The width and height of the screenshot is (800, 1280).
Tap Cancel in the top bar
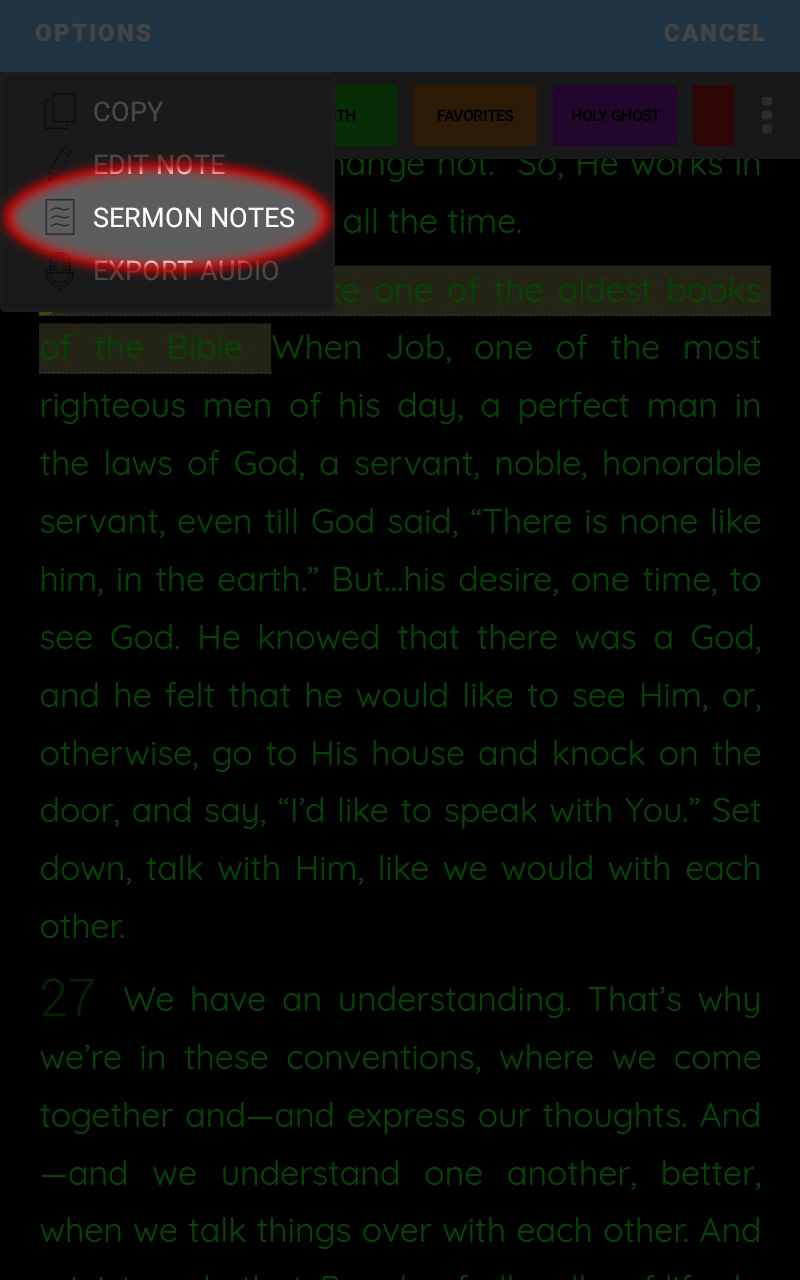click(x=715, y=33)
